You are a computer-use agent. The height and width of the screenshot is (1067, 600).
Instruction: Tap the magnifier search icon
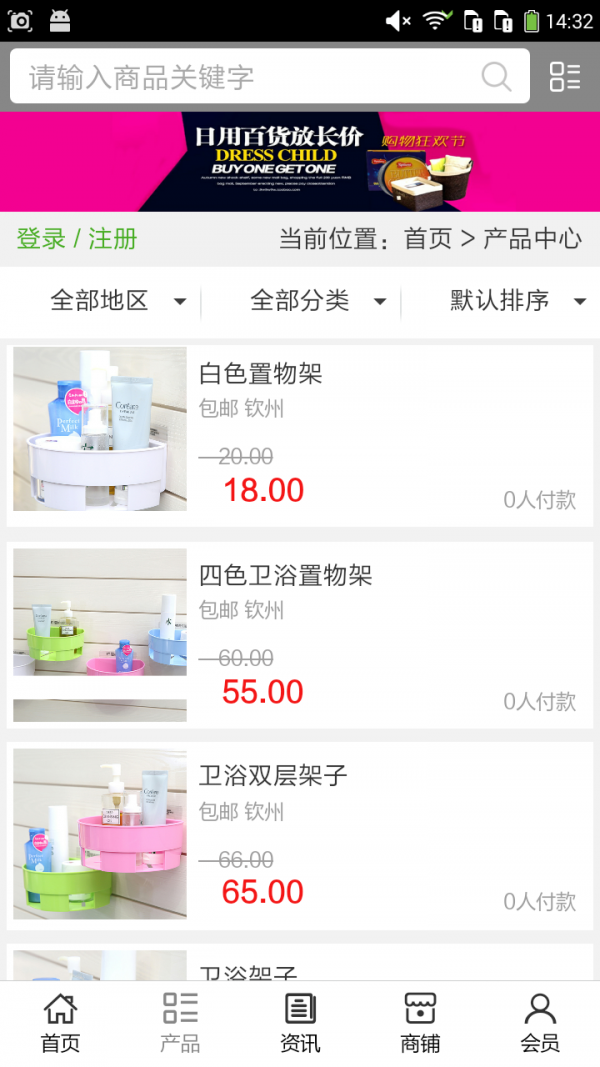(496, 77)
